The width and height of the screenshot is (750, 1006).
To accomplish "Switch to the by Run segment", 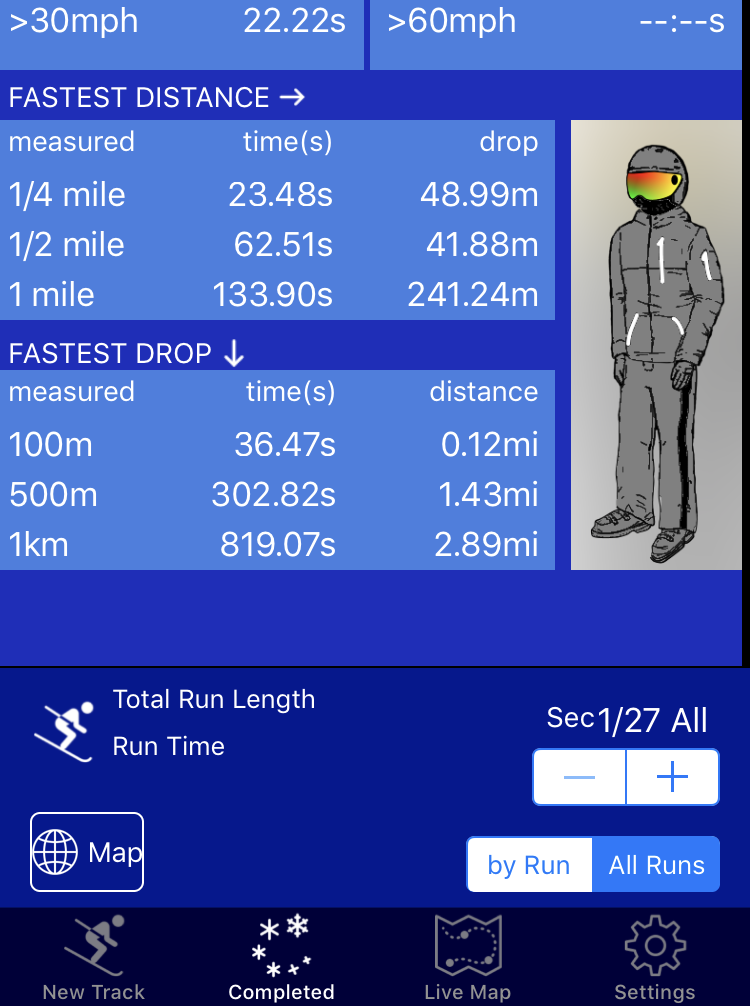I will [529, 865].
